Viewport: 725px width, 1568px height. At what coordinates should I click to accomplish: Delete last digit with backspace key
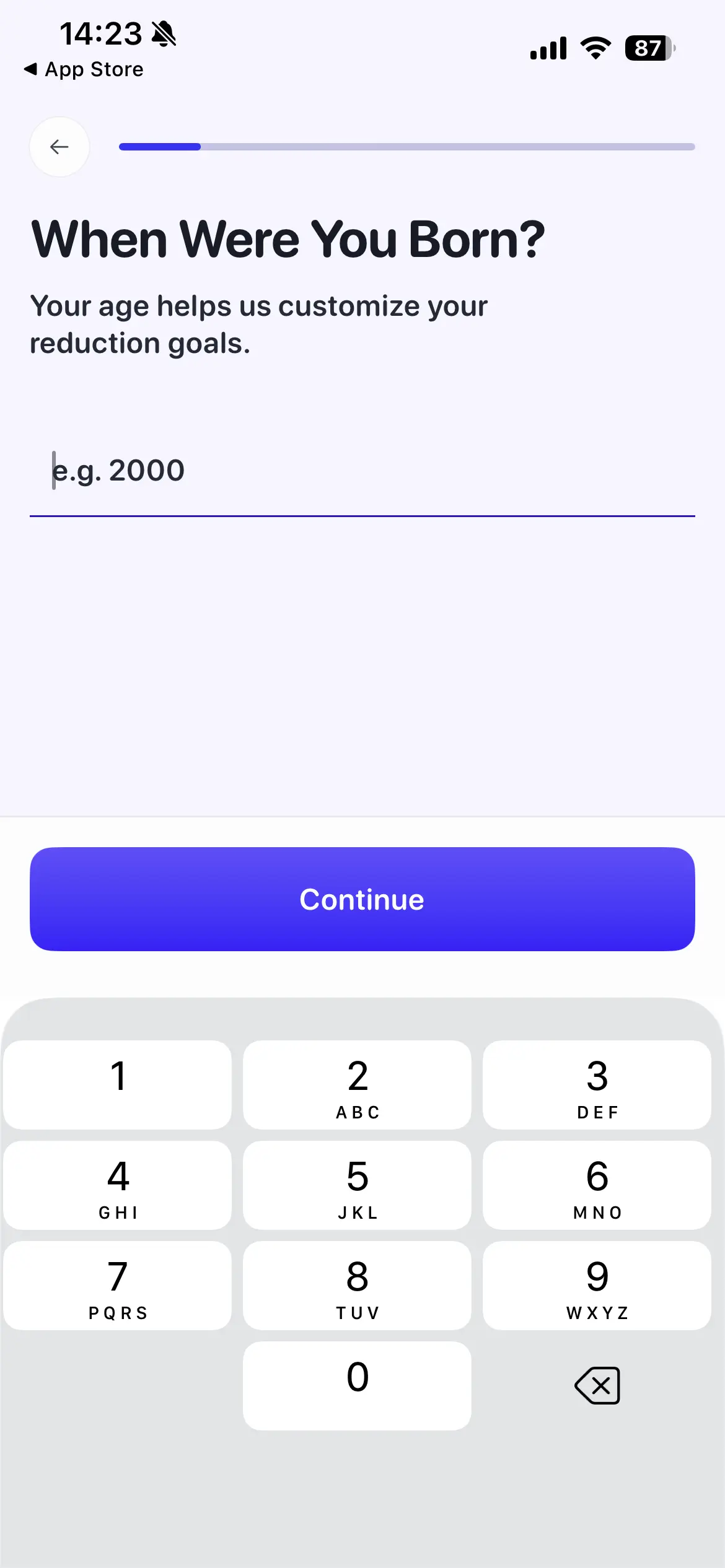click(597, 1386)
